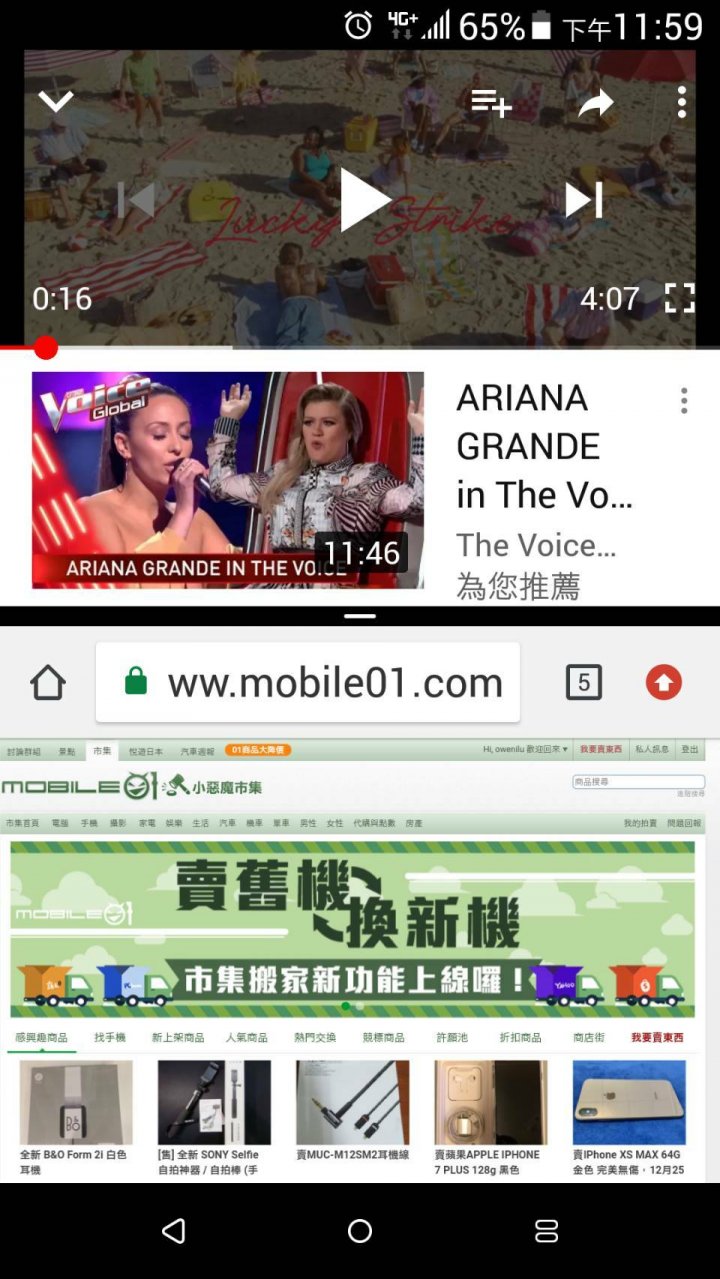Go to Chrome home page
Viewport: 720px width, 1279px height.
[x=48, y=683]
